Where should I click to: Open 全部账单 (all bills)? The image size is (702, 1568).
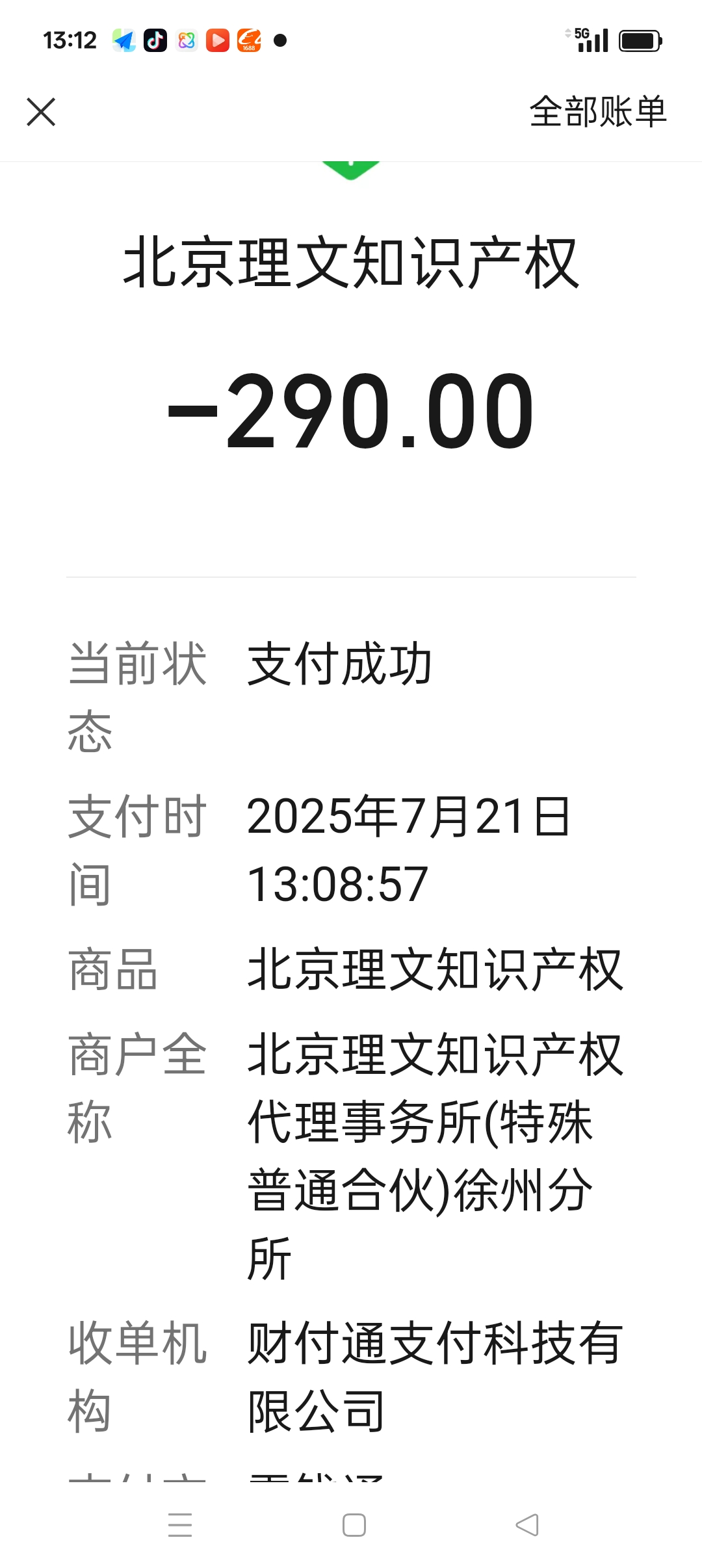[597, 112]
